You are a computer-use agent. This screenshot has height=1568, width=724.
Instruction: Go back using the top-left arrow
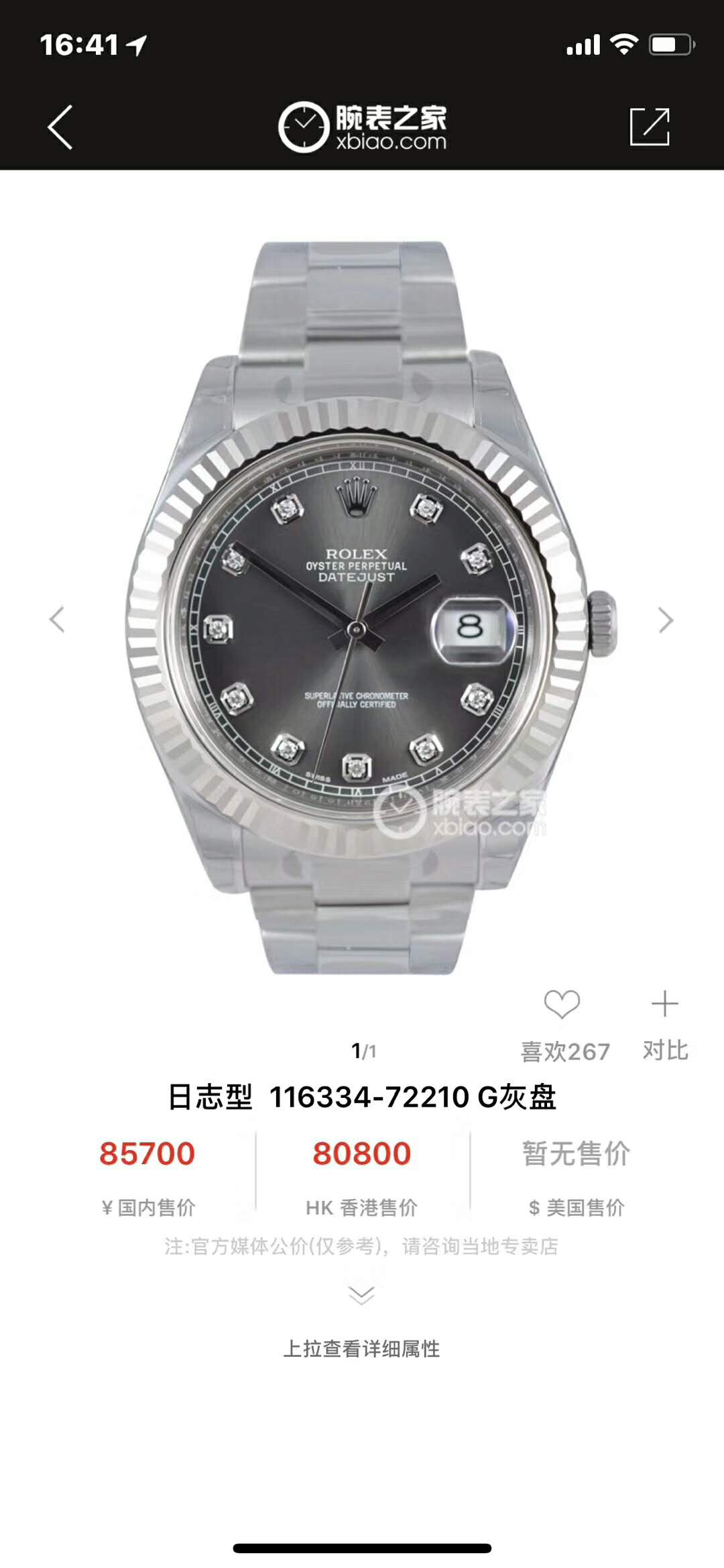[60, 127]
